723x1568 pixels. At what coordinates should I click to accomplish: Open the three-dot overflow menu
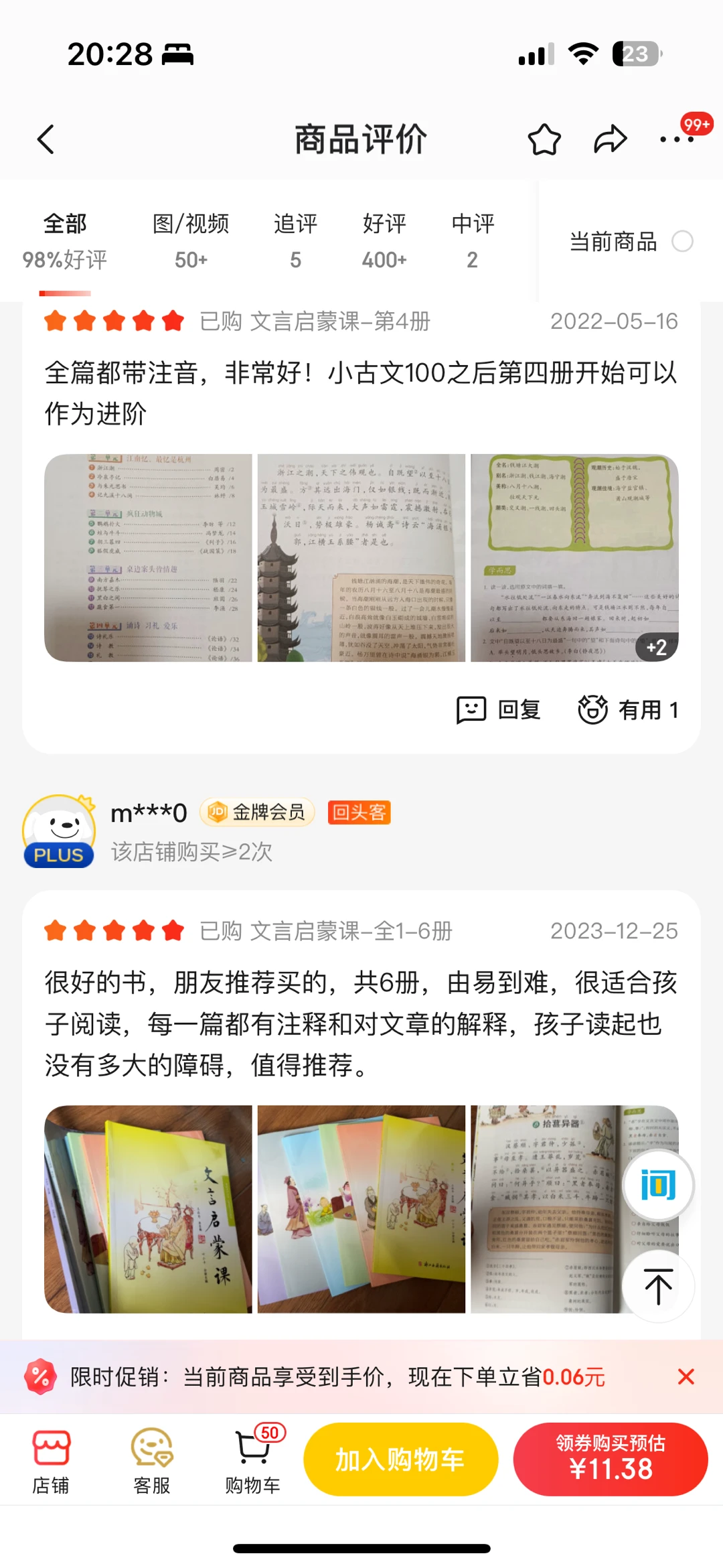click(676, 139)
